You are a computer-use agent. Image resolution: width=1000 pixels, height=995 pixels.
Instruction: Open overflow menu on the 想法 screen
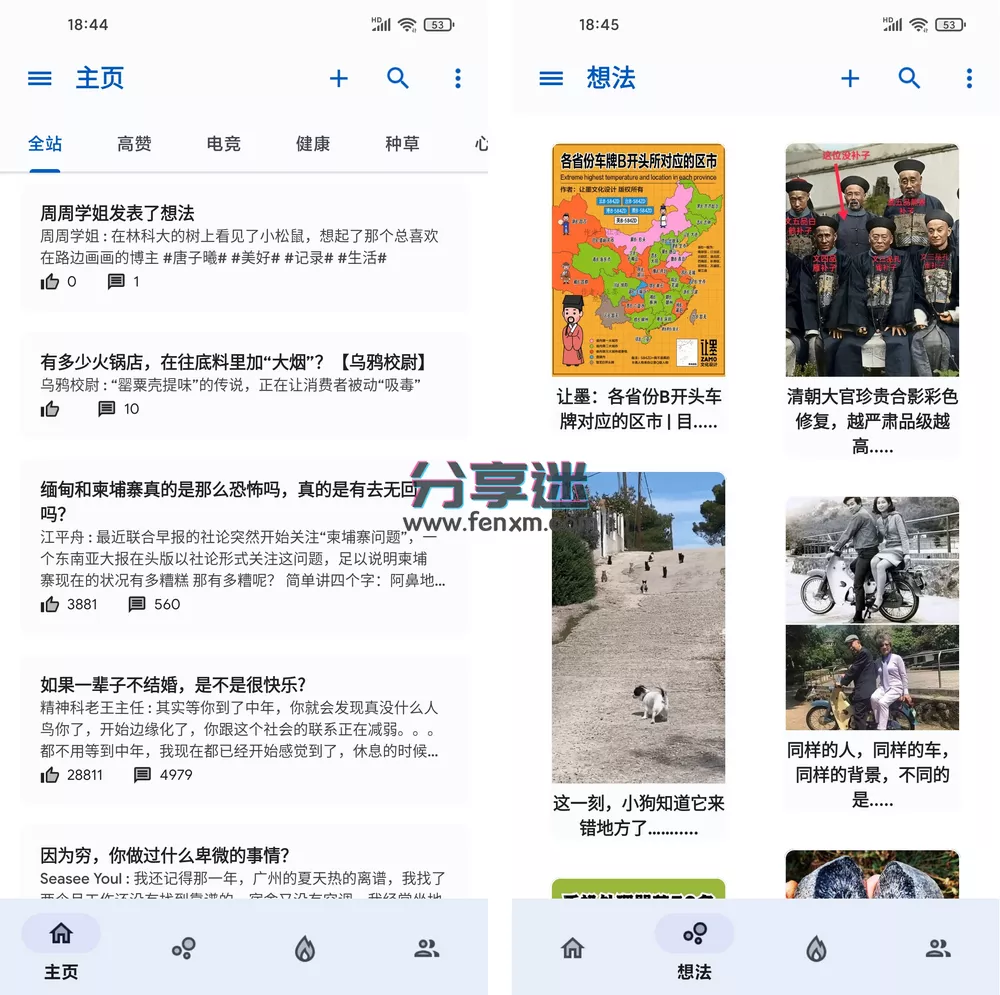click(969, 78)
